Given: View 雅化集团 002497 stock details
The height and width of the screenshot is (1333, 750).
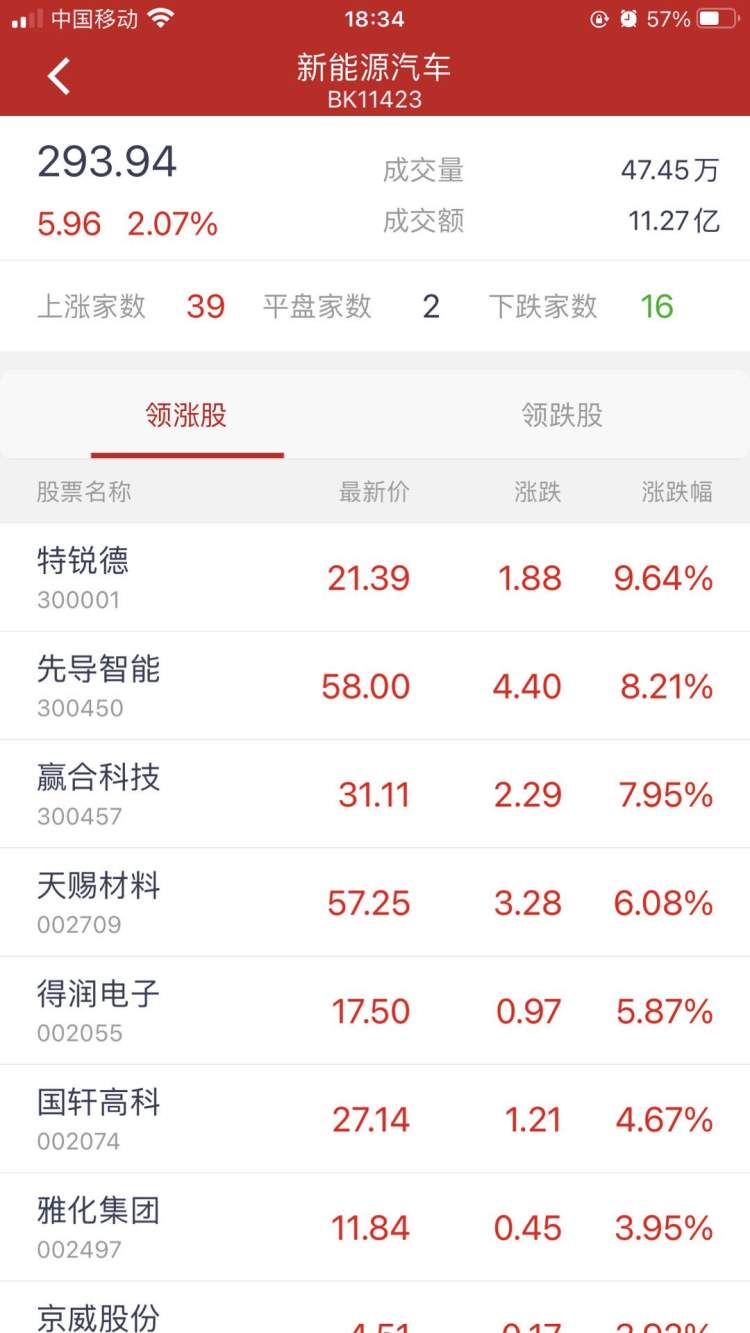Looking at the screenshot, I should (x=375, y=1227).
